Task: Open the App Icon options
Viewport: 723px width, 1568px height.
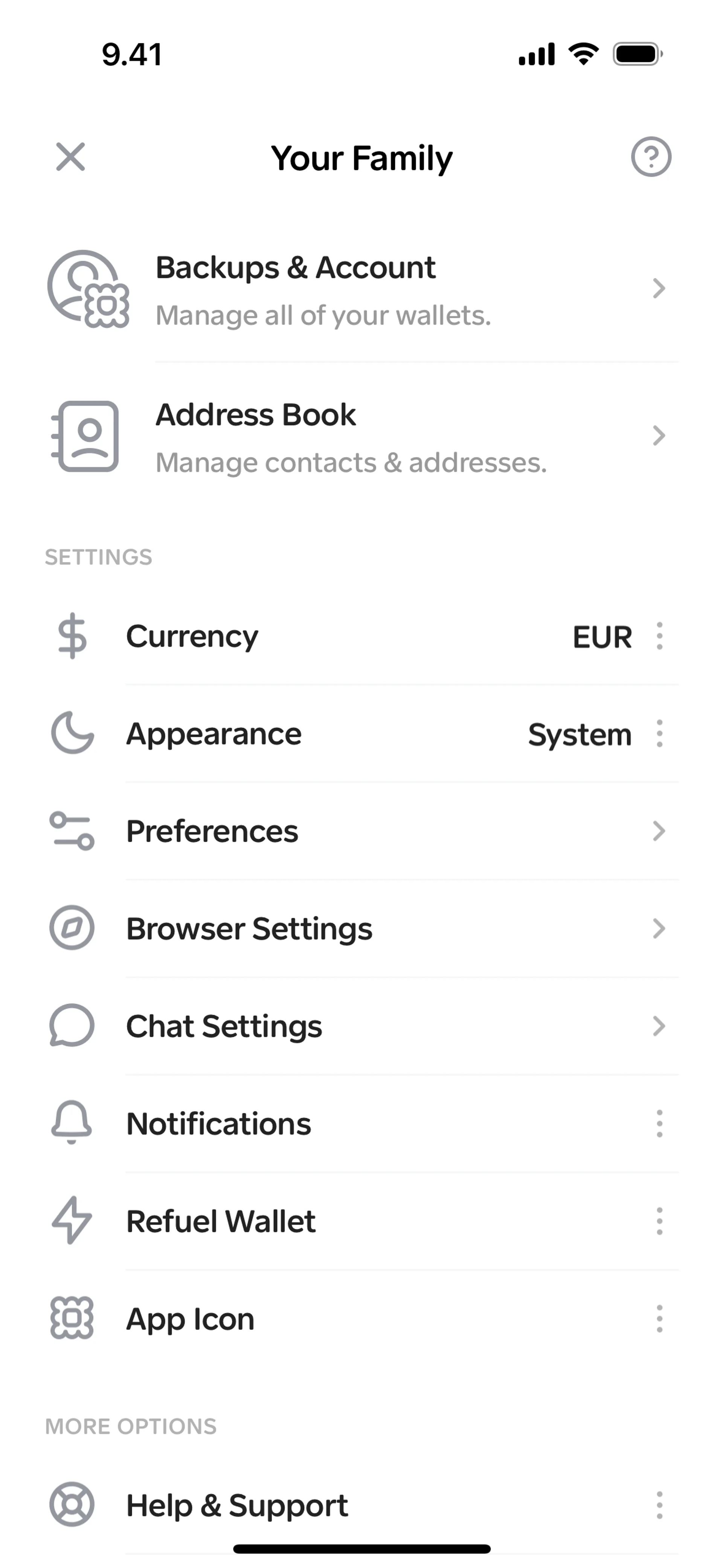Action: [361, 1319]
